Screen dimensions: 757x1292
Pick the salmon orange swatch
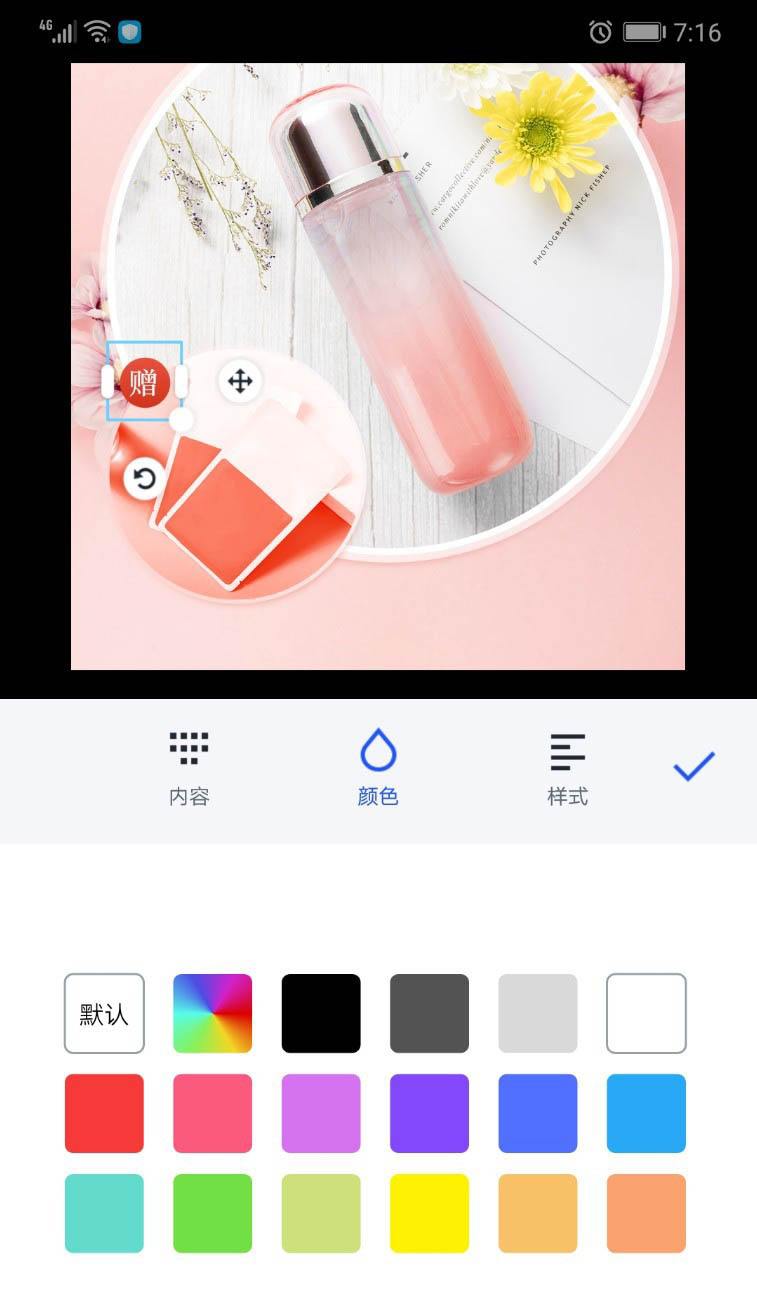(646, 1213)
